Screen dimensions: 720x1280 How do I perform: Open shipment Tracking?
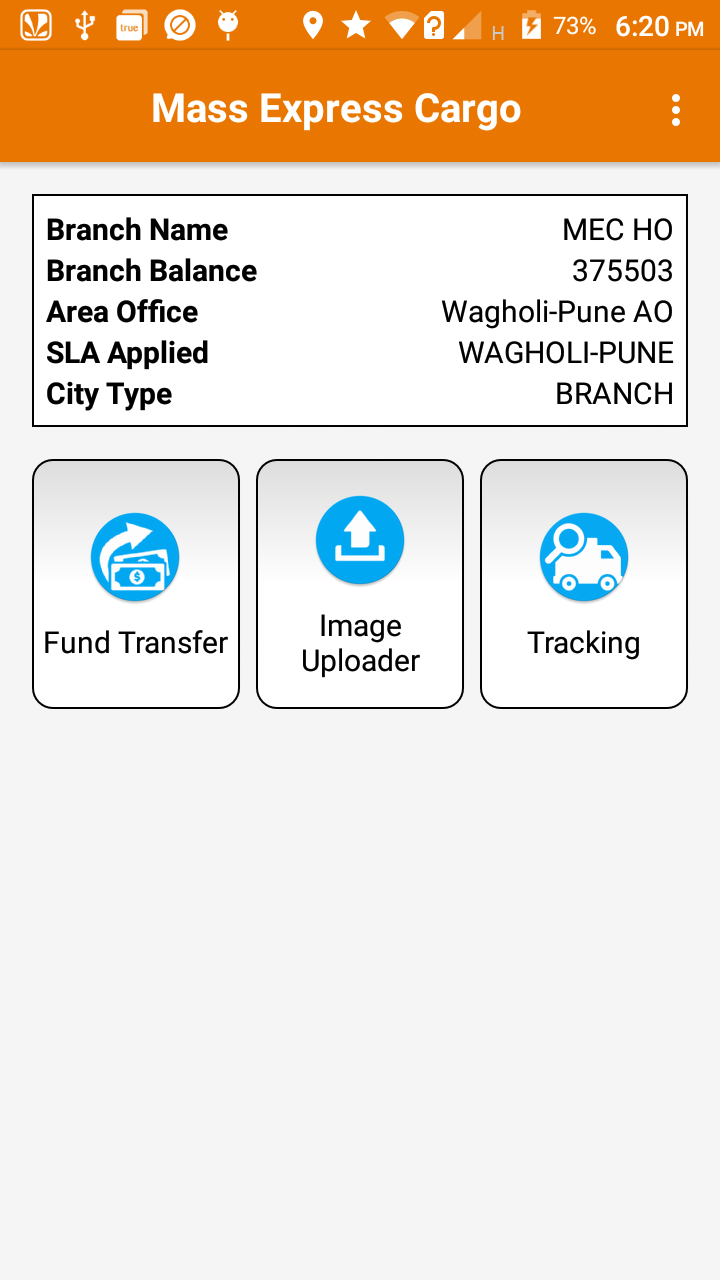(x=584, y=584)
